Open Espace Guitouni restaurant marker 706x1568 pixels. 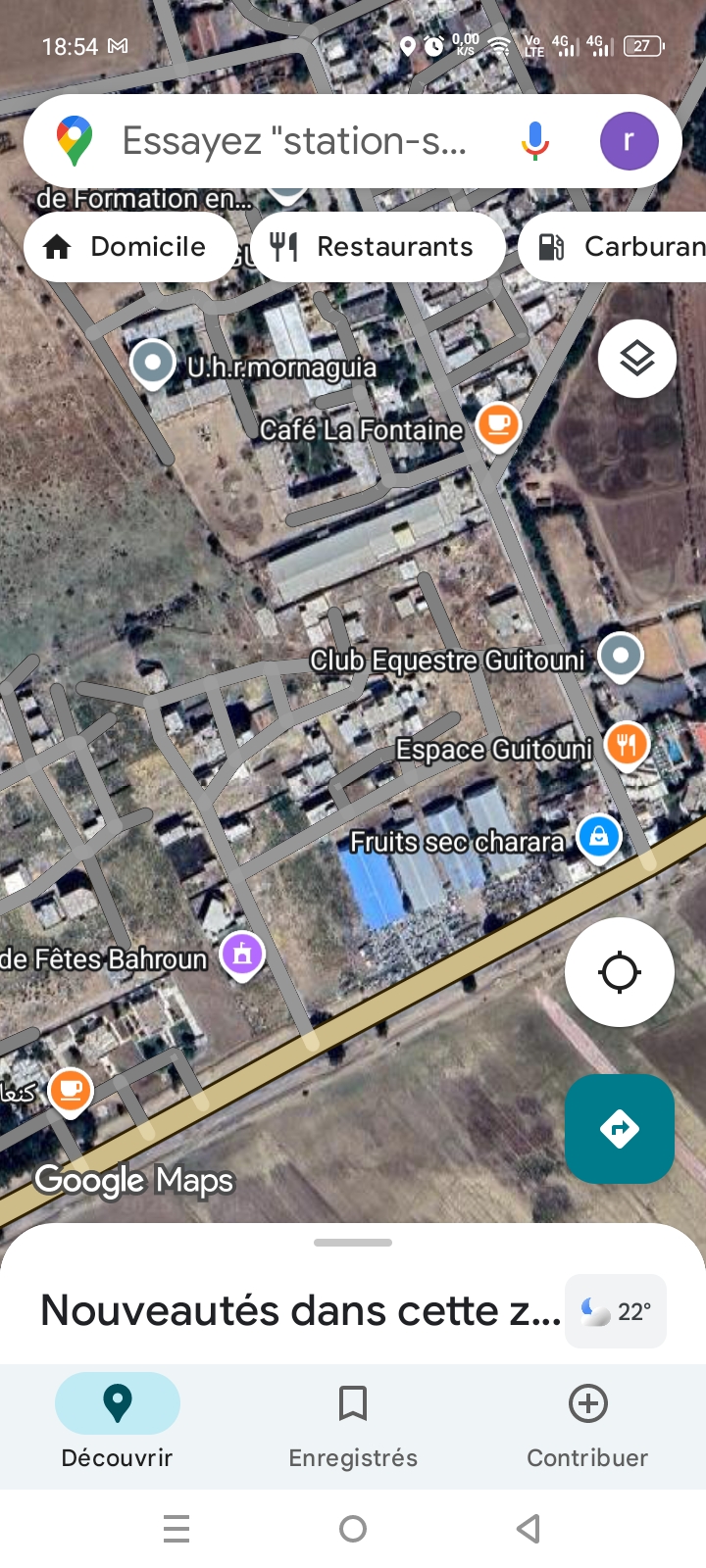click(627, 745)
